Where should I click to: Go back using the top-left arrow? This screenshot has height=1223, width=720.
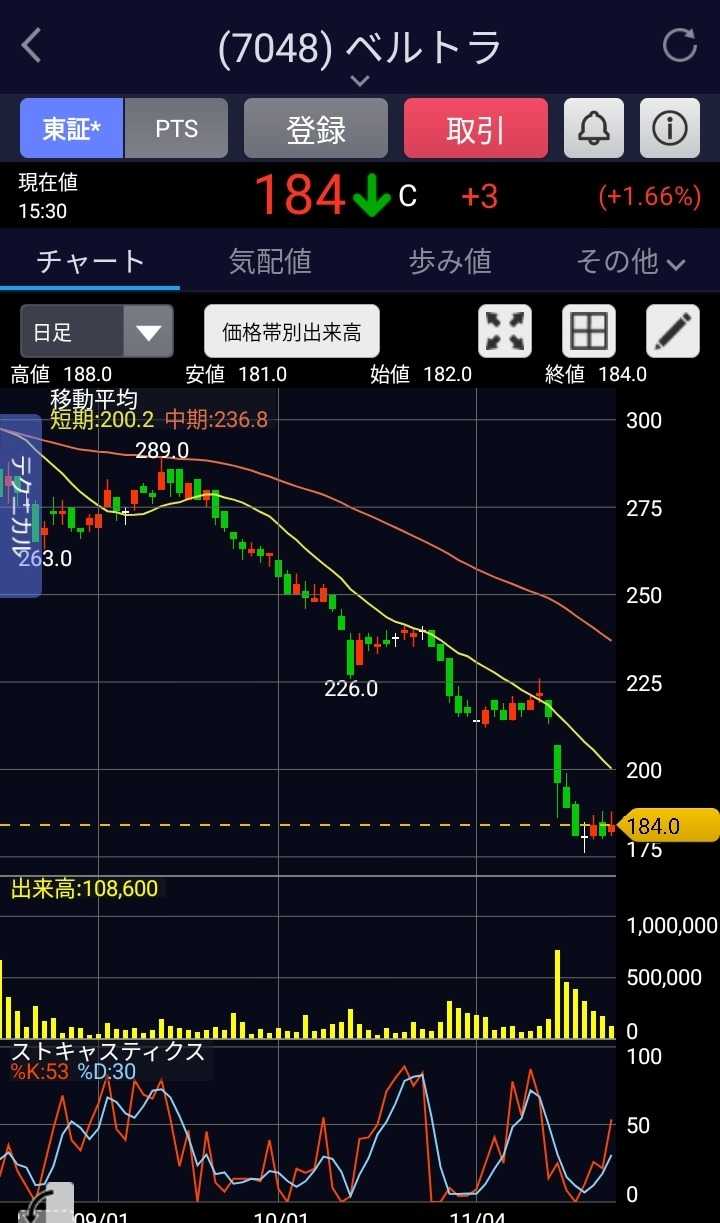tap(32, 46)
